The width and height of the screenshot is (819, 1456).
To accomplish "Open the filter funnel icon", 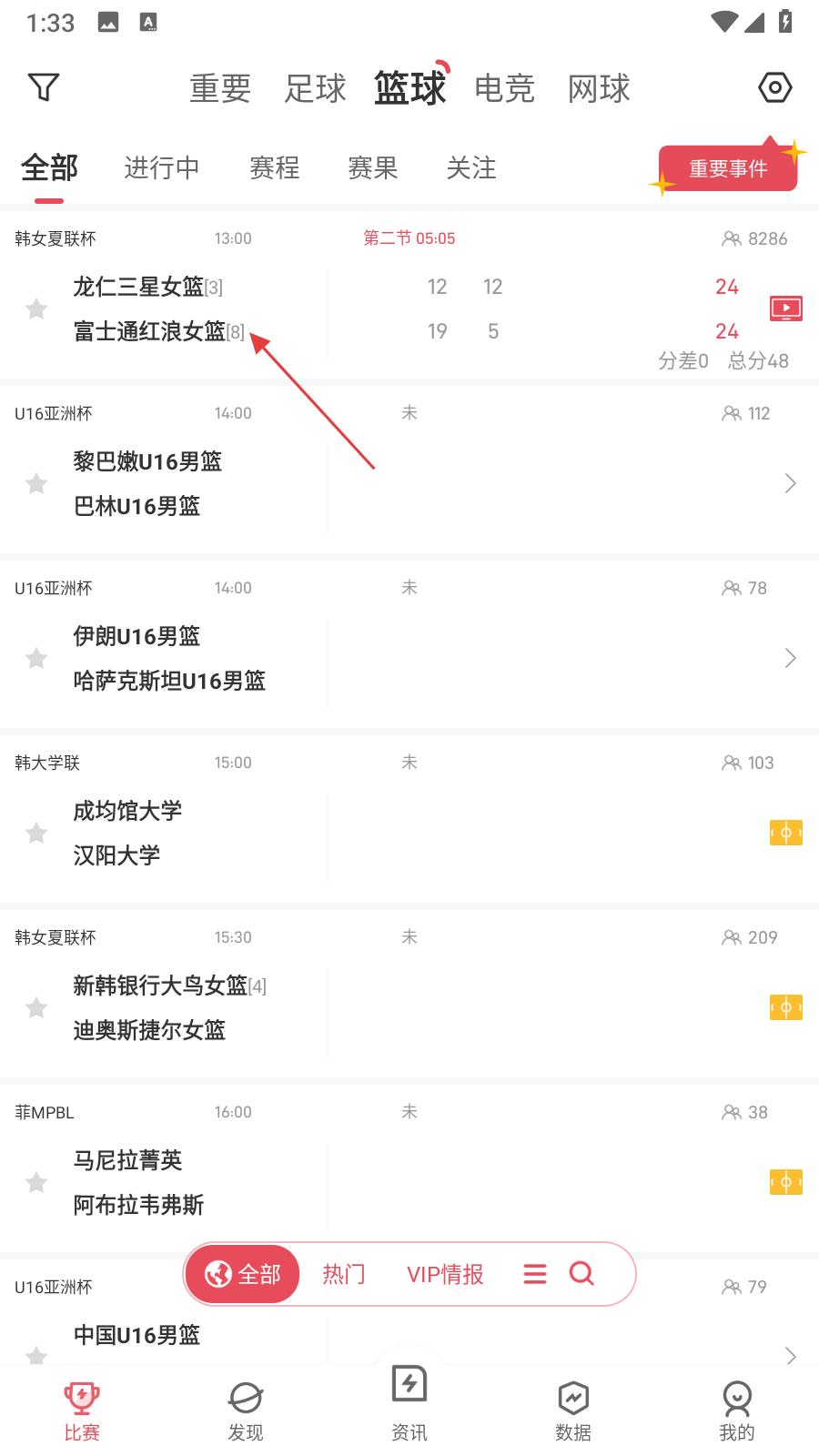I will [44, 87].
